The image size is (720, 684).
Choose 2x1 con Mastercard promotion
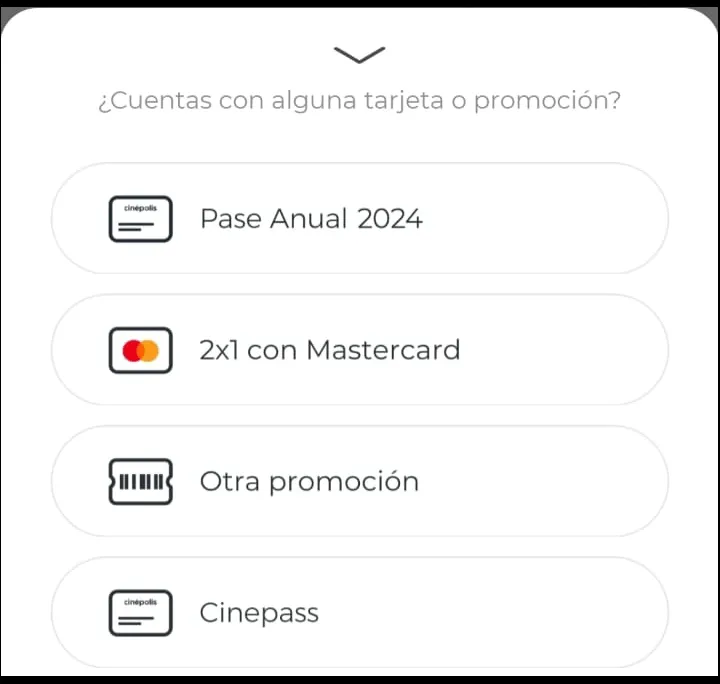(359, 350)
